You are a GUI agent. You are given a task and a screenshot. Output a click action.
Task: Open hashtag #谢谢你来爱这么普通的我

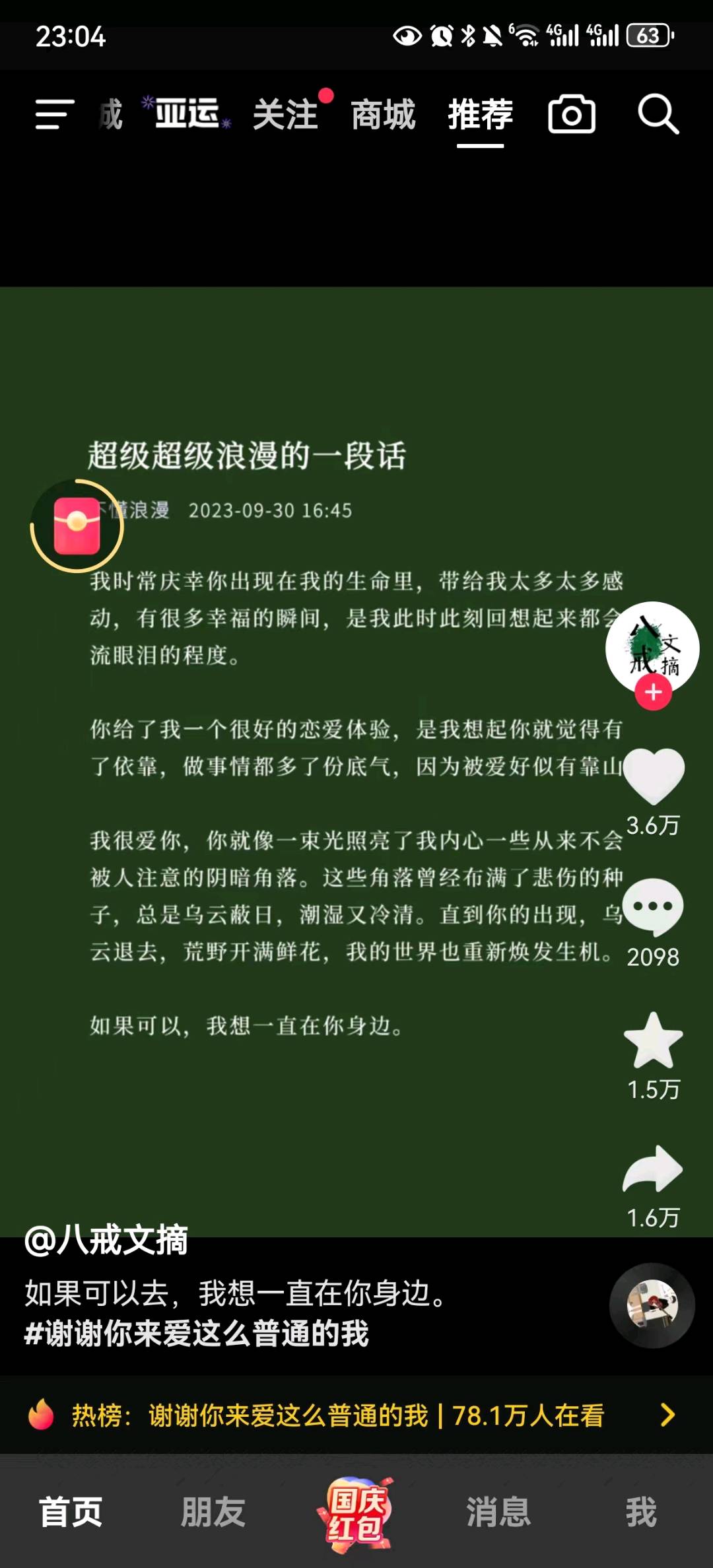coord(197,1334)
